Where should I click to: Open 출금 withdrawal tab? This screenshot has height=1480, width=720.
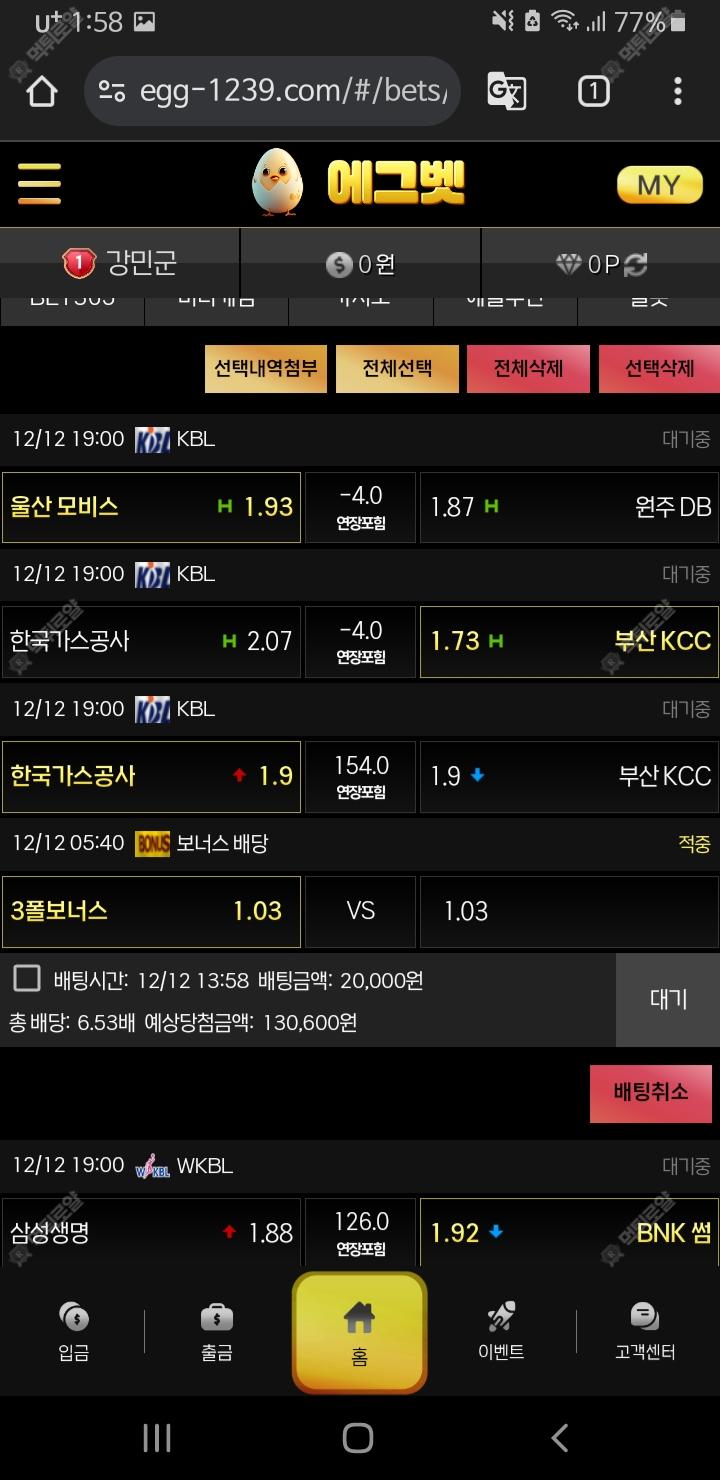pyautogui.click(x=217, y=1332)
